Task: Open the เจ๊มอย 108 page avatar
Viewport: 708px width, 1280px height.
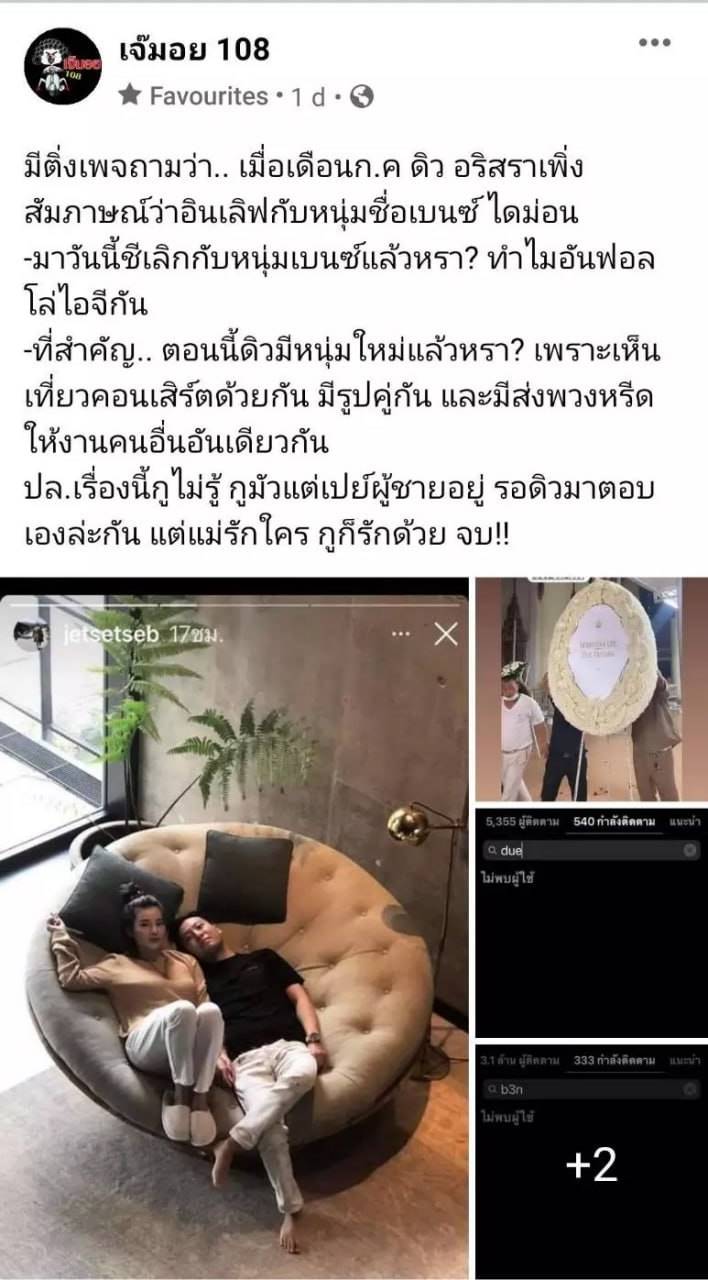Action: [62, 66]
